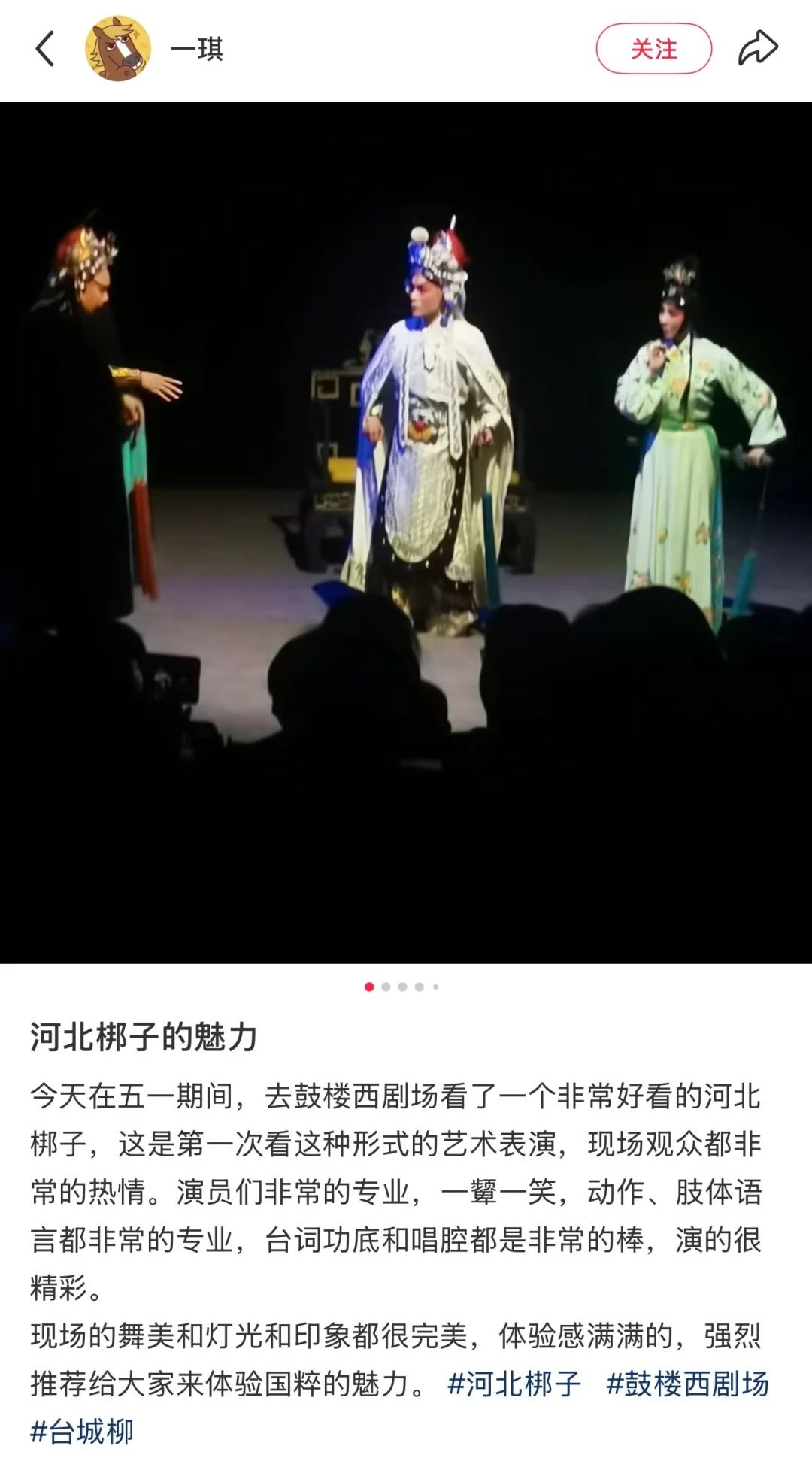Screen dimensions: 812x1467
Task: Open the opera stage photo fullscreen
Action: (406, 532)
